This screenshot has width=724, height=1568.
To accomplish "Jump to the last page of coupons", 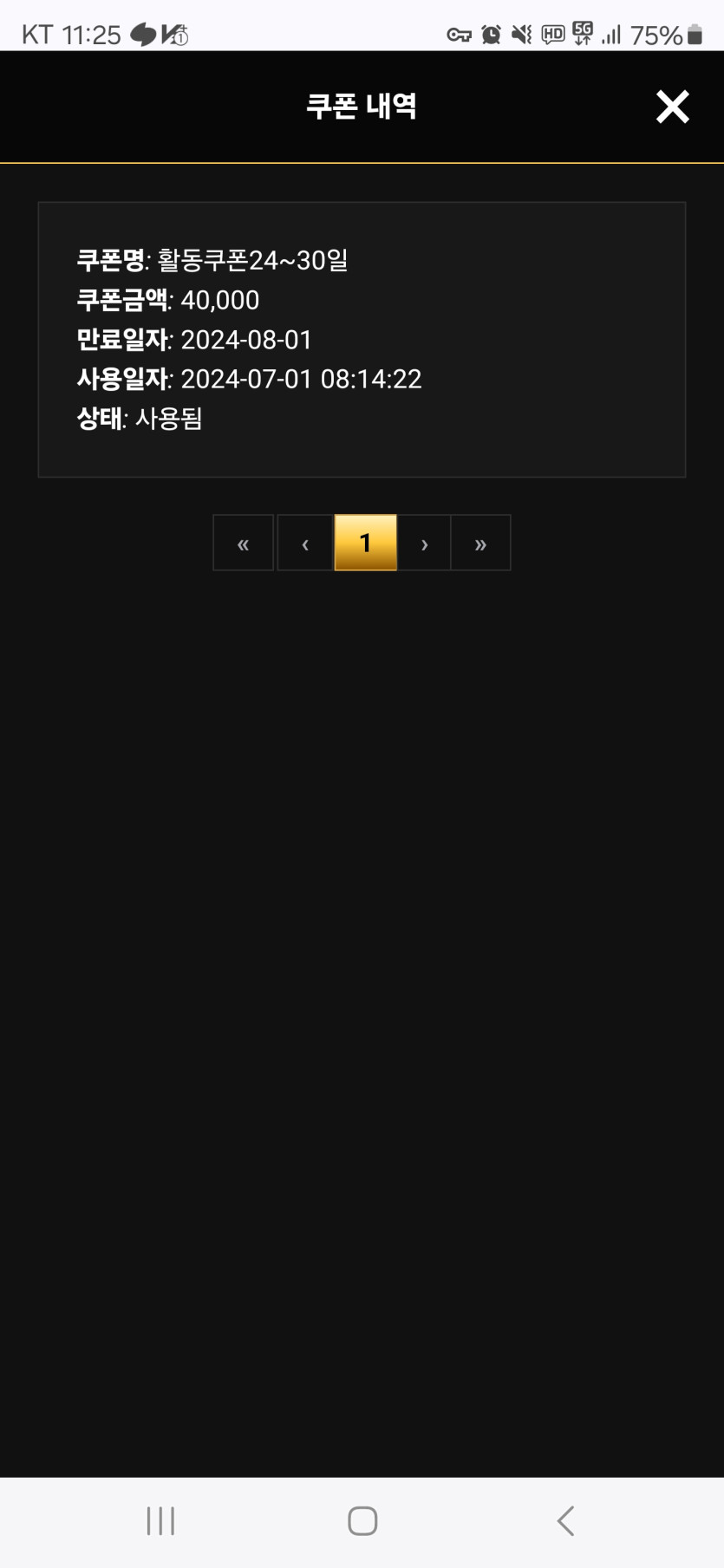I will tap(480, 543).
